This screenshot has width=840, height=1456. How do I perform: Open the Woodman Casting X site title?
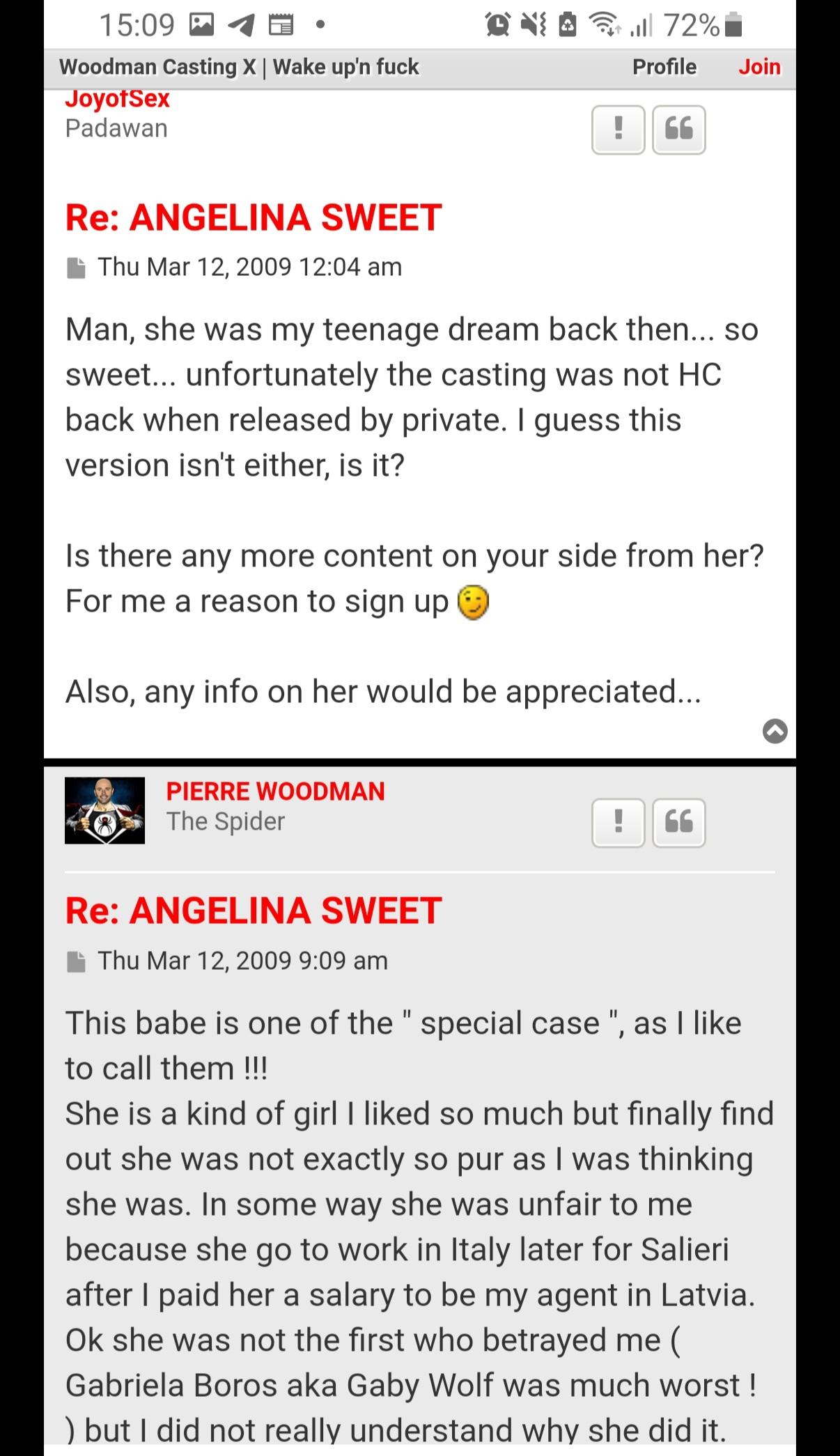point(239,67)
